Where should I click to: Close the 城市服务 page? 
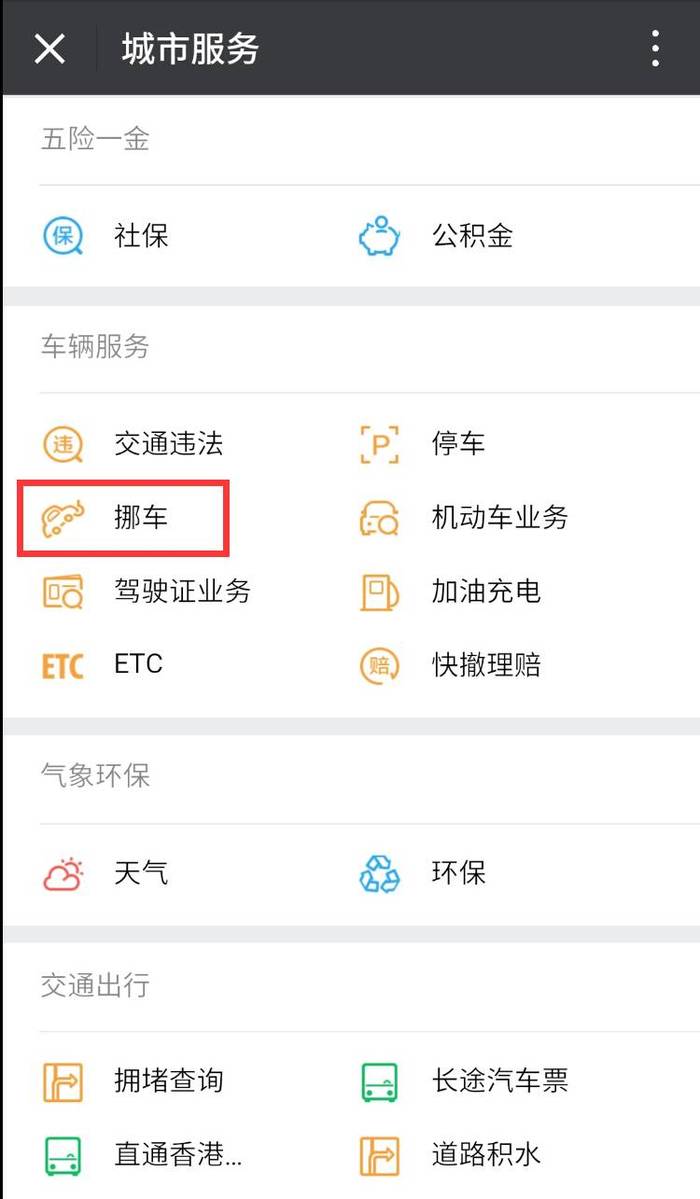pos(50,49)
